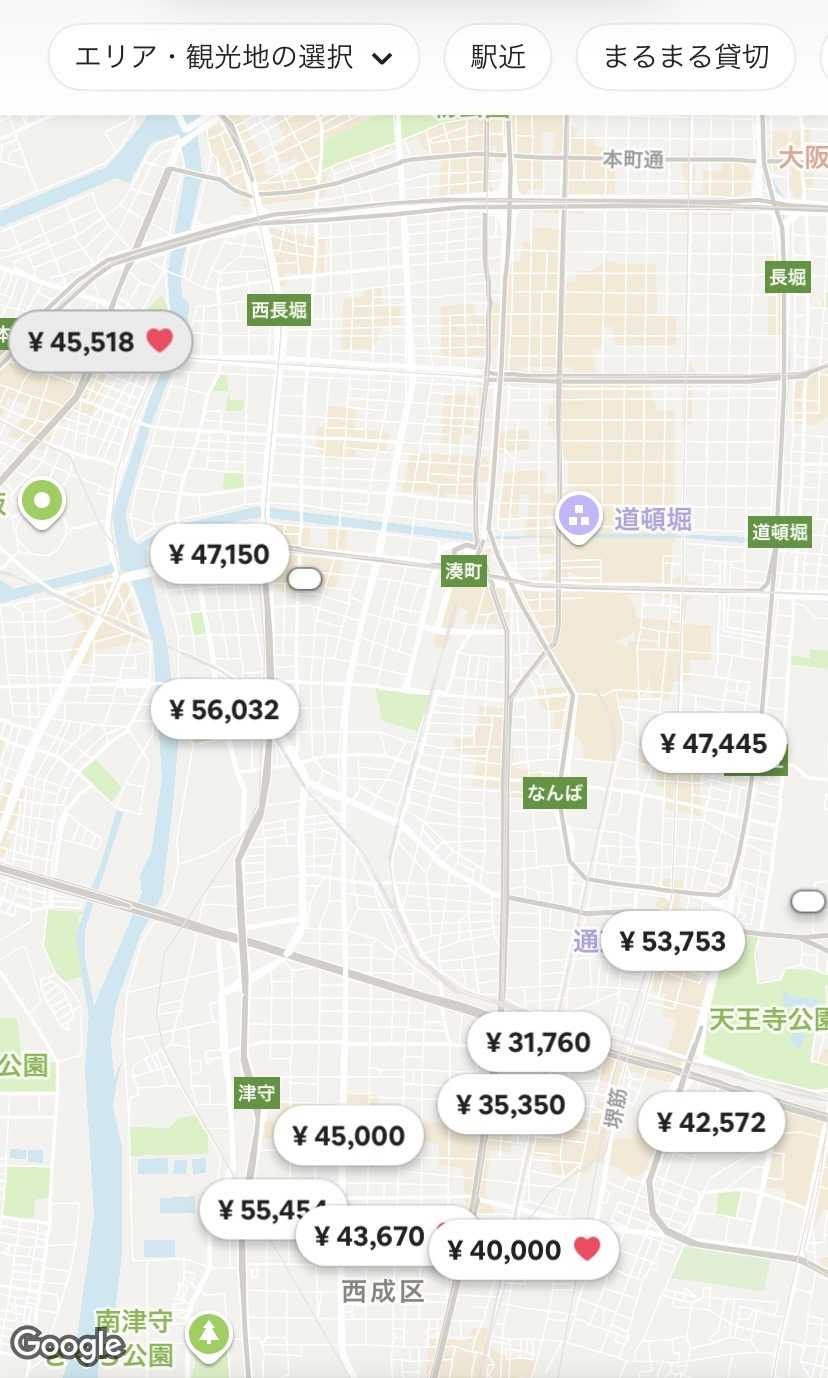
Task: Show the ¥35,350 listing
Action: 511,1105
